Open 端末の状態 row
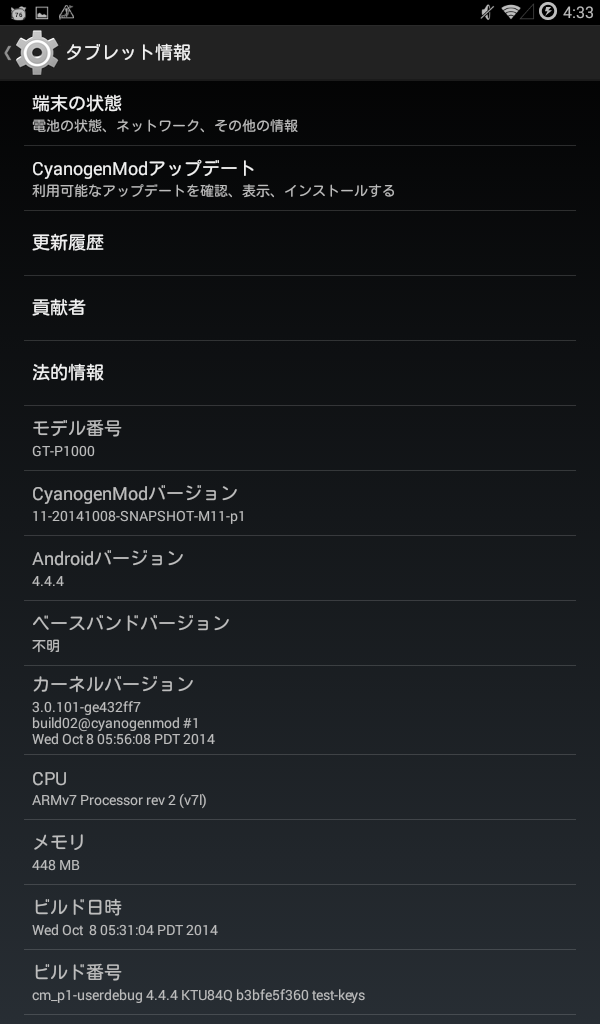 (x=300, y=113)
